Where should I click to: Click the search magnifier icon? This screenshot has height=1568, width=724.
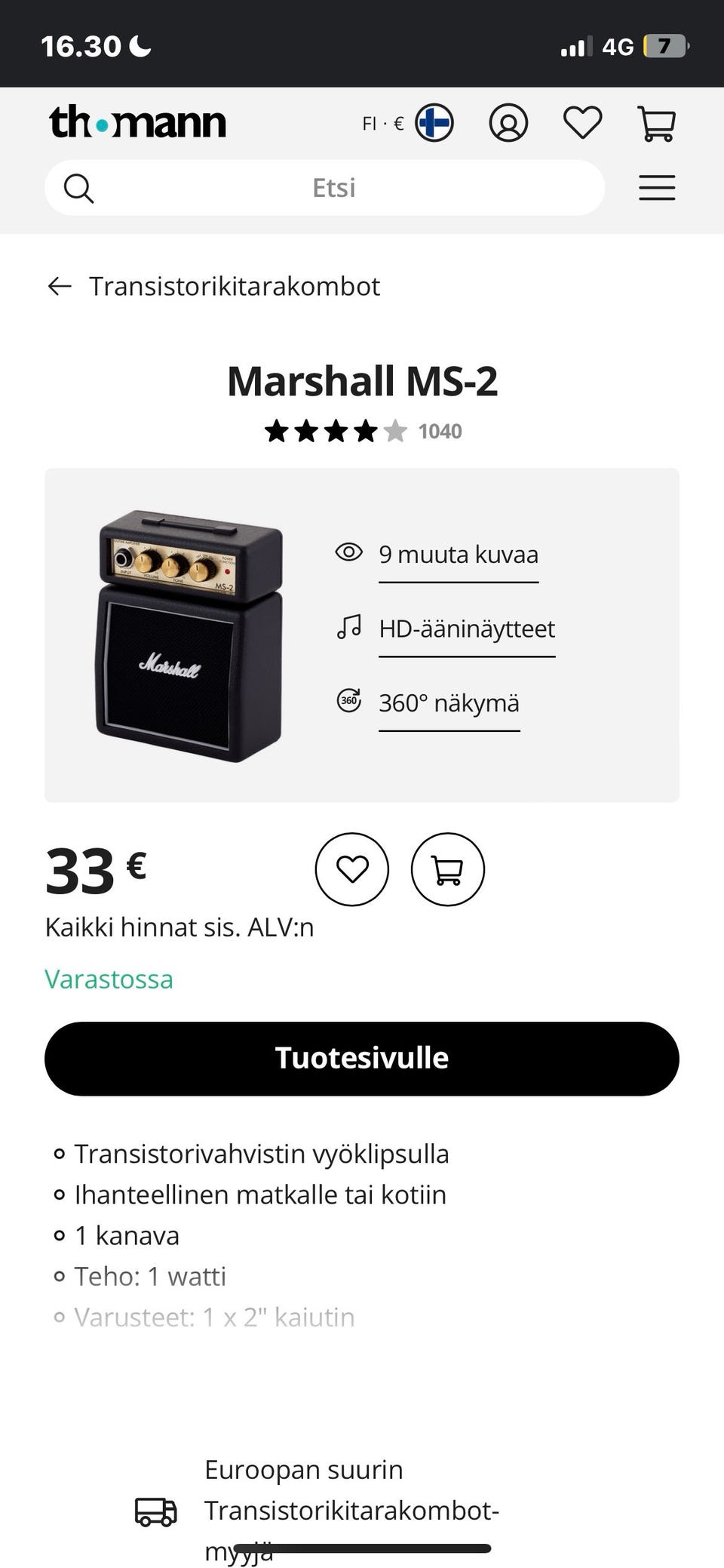[79, 188]
